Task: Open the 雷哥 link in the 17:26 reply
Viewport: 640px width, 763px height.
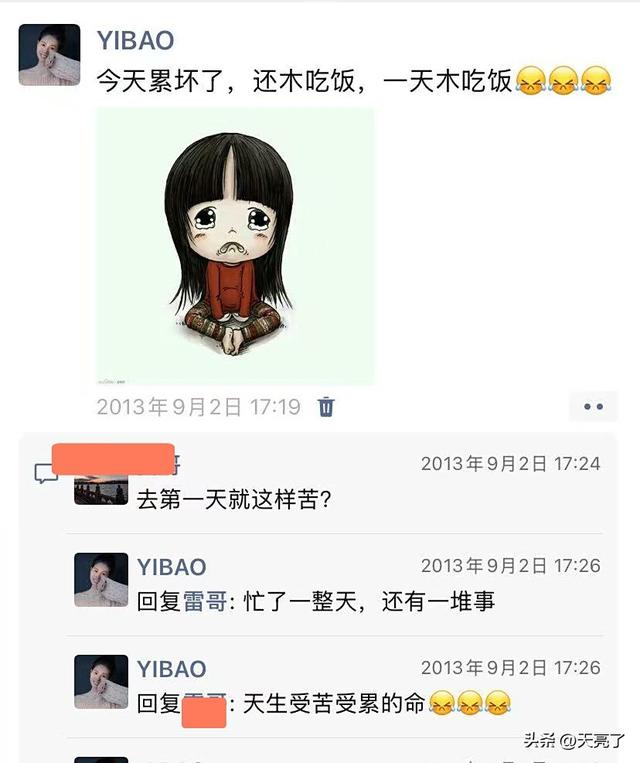Action: click(x=203, y=601)
